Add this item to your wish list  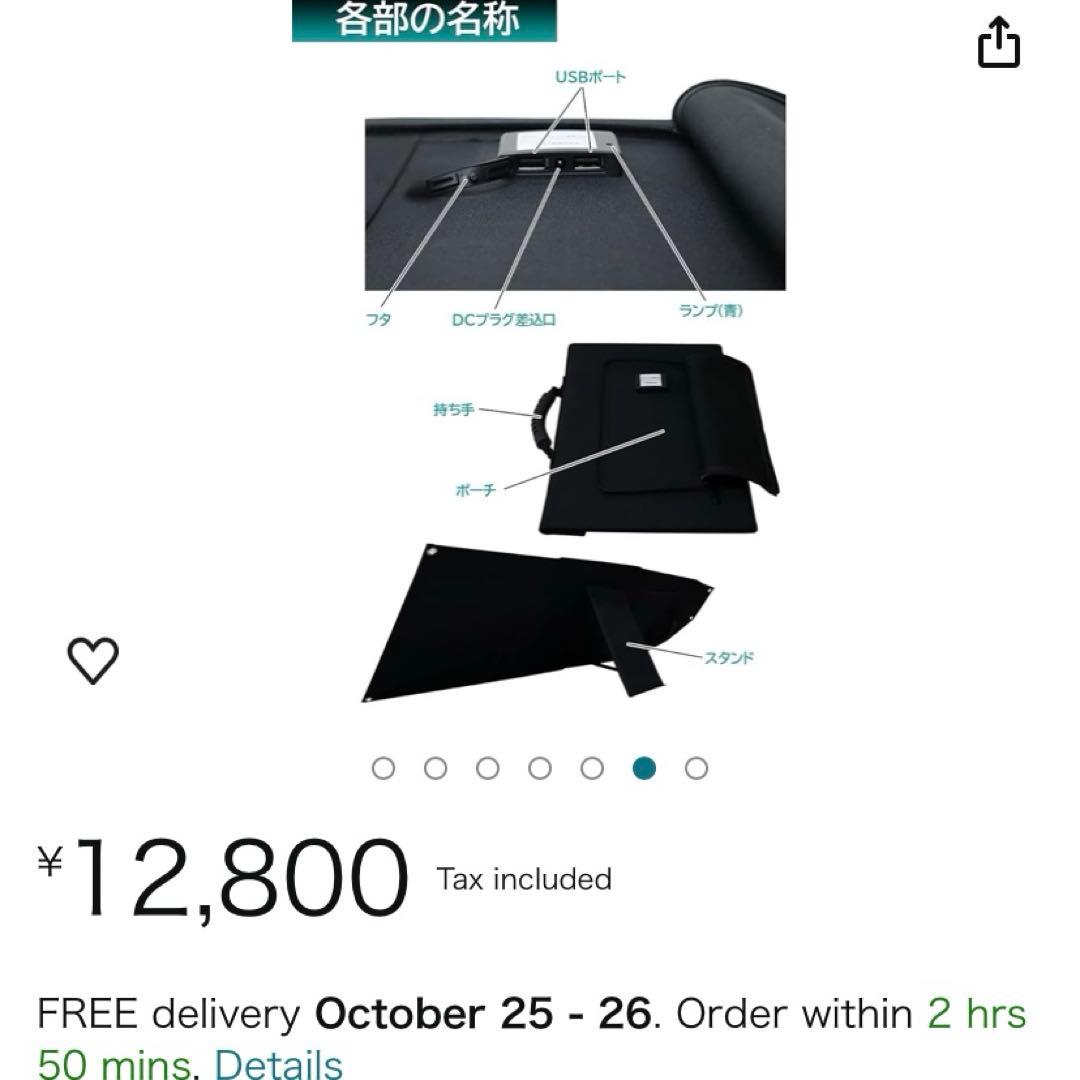tap(93, 660)
